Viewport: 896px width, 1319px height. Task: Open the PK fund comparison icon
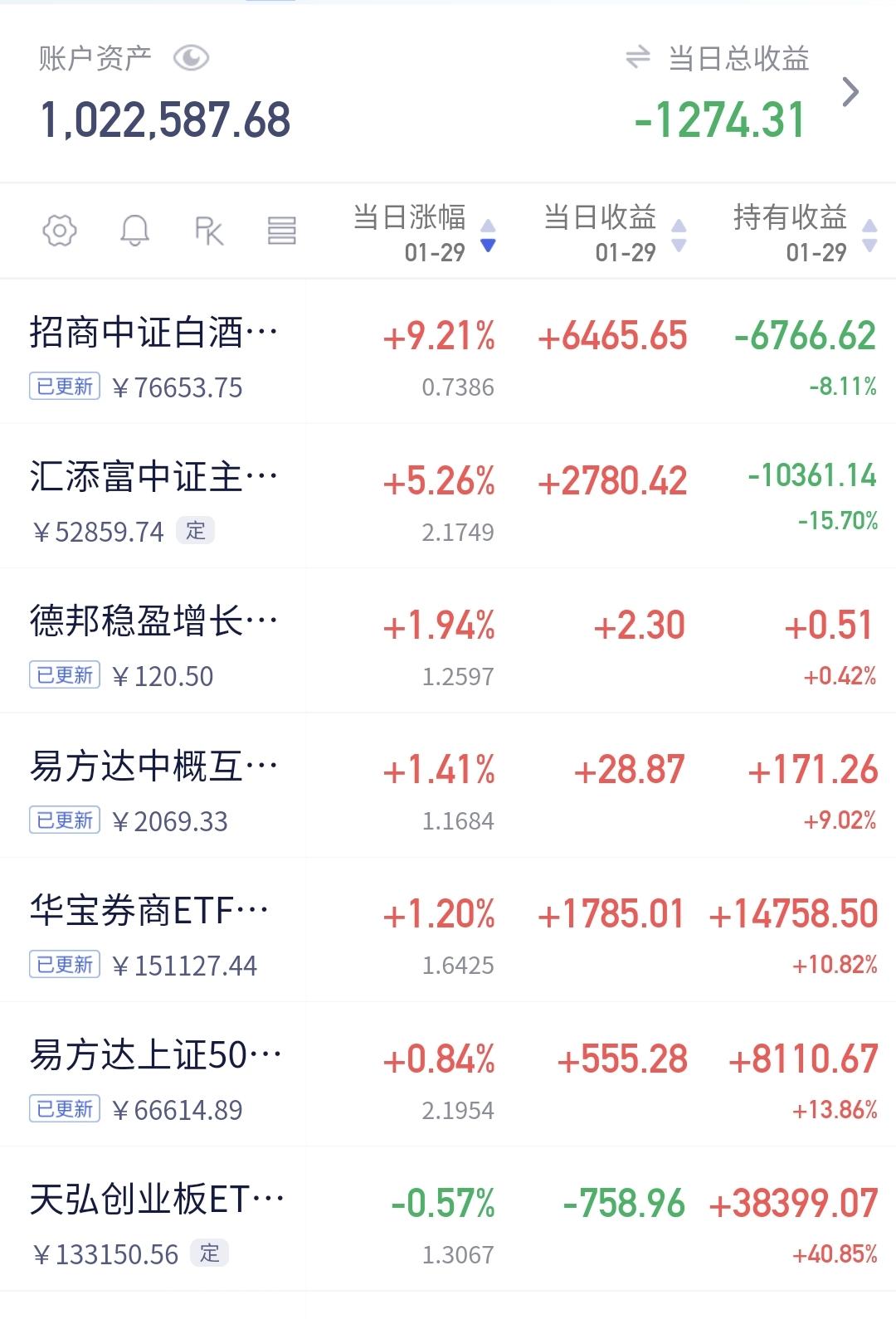pyautogui.click(x=209, y=231)
